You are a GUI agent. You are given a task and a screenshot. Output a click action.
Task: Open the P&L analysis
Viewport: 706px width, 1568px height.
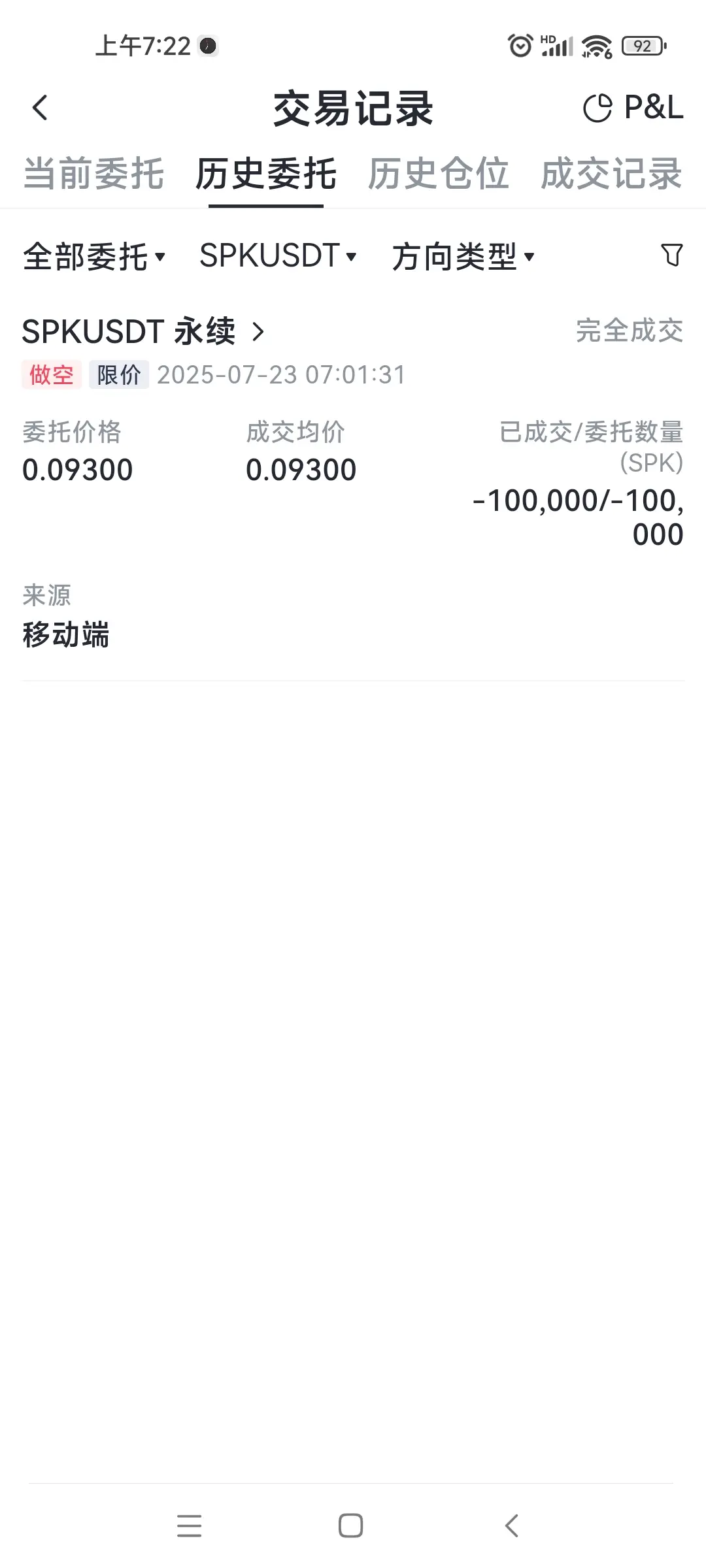[x=633, y=108]
